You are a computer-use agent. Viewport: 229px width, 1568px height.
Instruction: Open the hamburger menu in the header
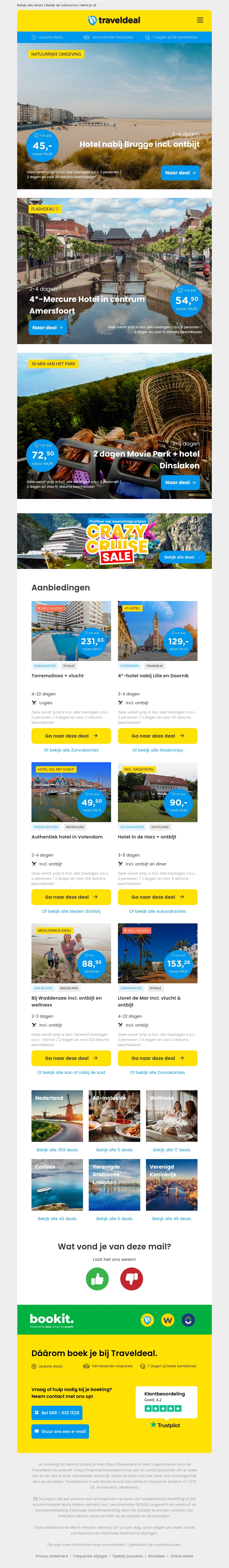(200, 20)
